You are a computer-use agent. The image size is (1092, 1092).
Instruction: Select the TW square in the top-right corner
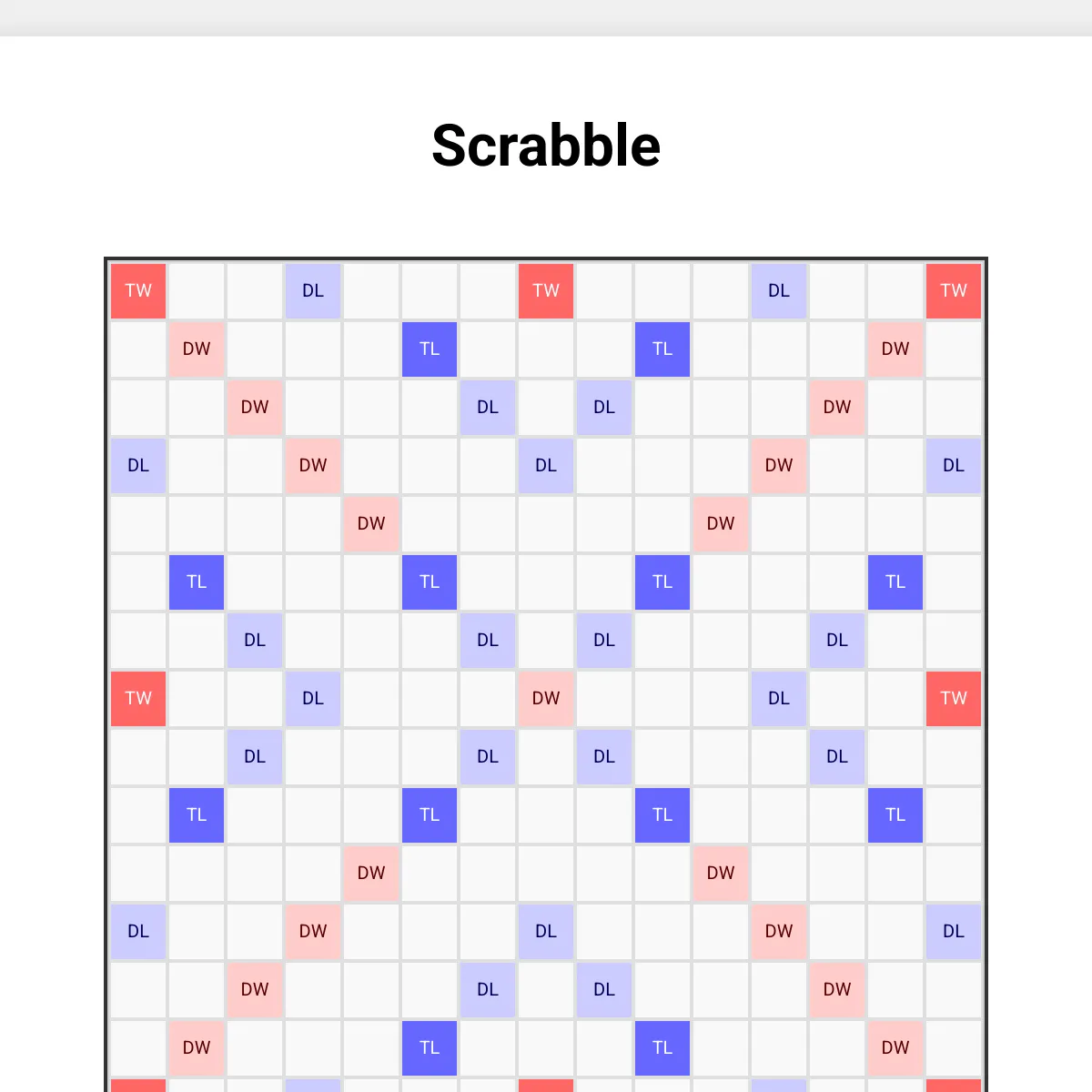[954, 291]
